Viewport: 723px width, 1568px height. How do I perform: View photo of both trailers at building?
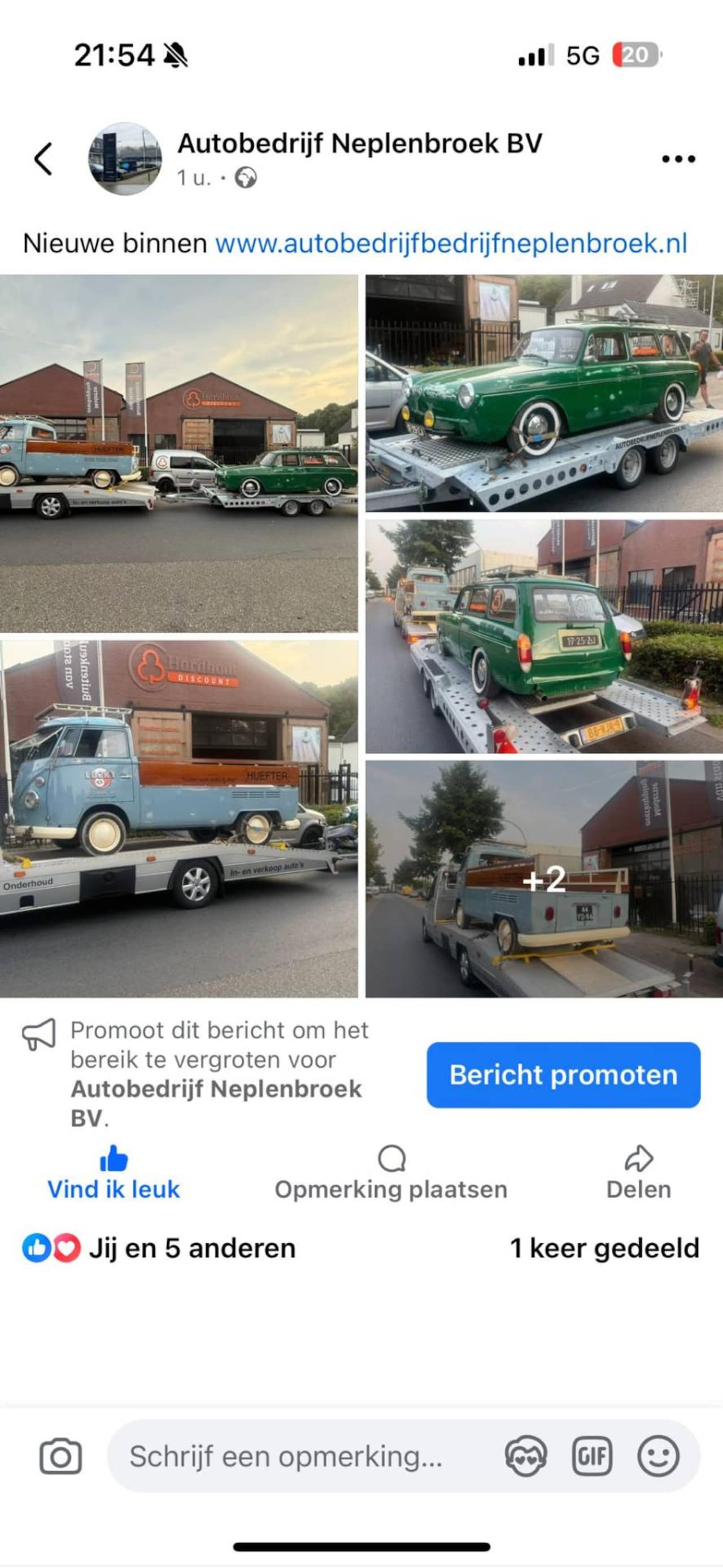(x=178, y=453)
